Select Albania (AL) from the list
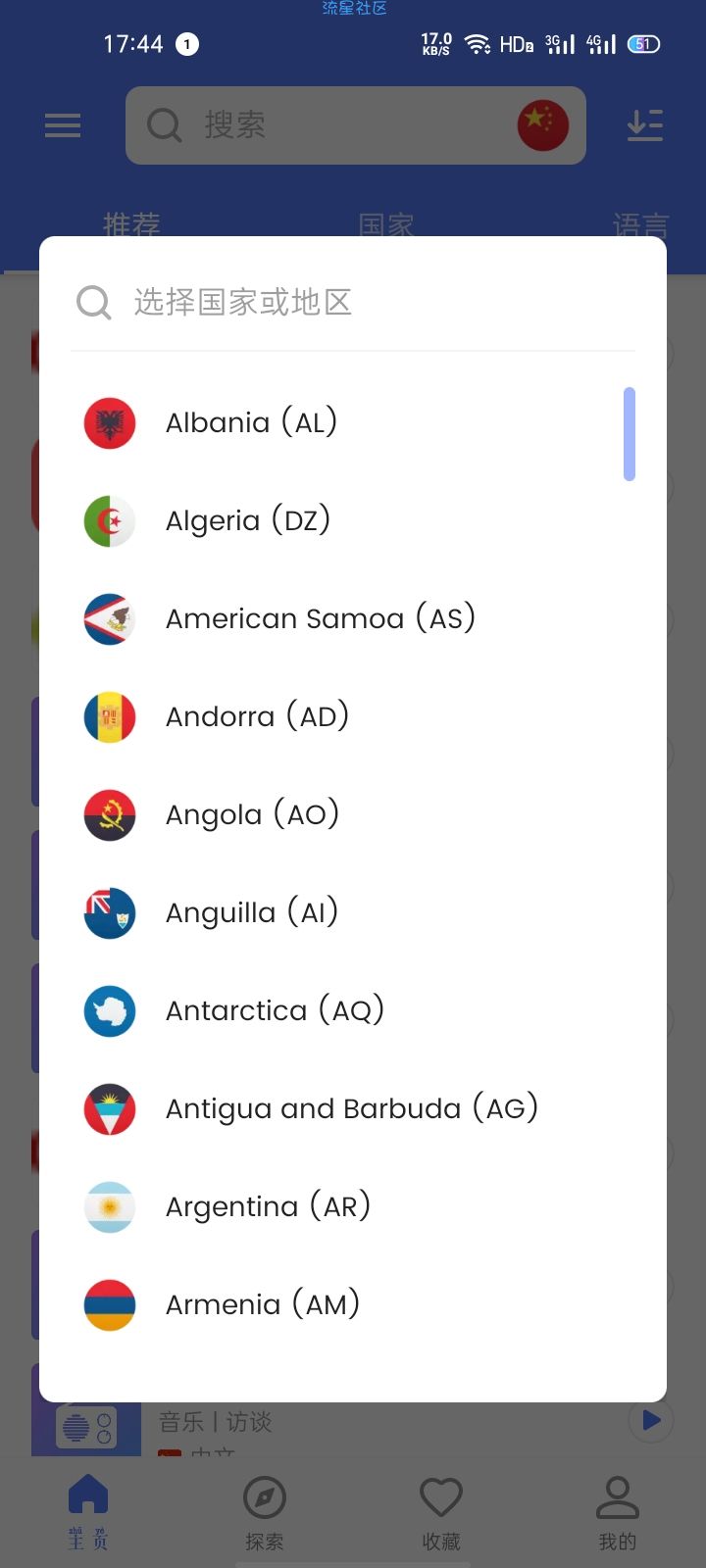706x1568 pixels. (x=347, y=423)
